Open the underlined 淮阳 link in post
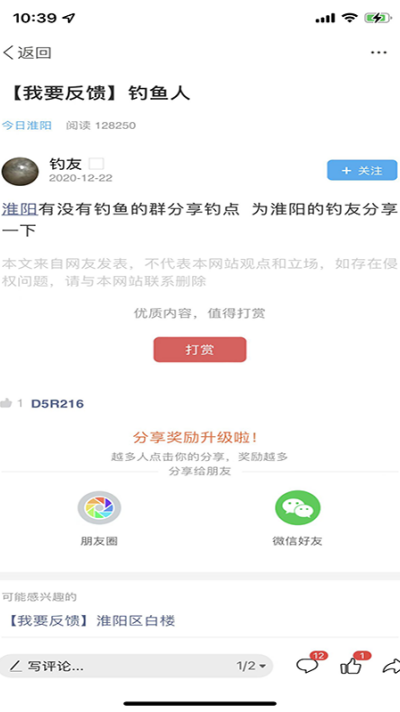400x712 pixels. coord(20,210)
